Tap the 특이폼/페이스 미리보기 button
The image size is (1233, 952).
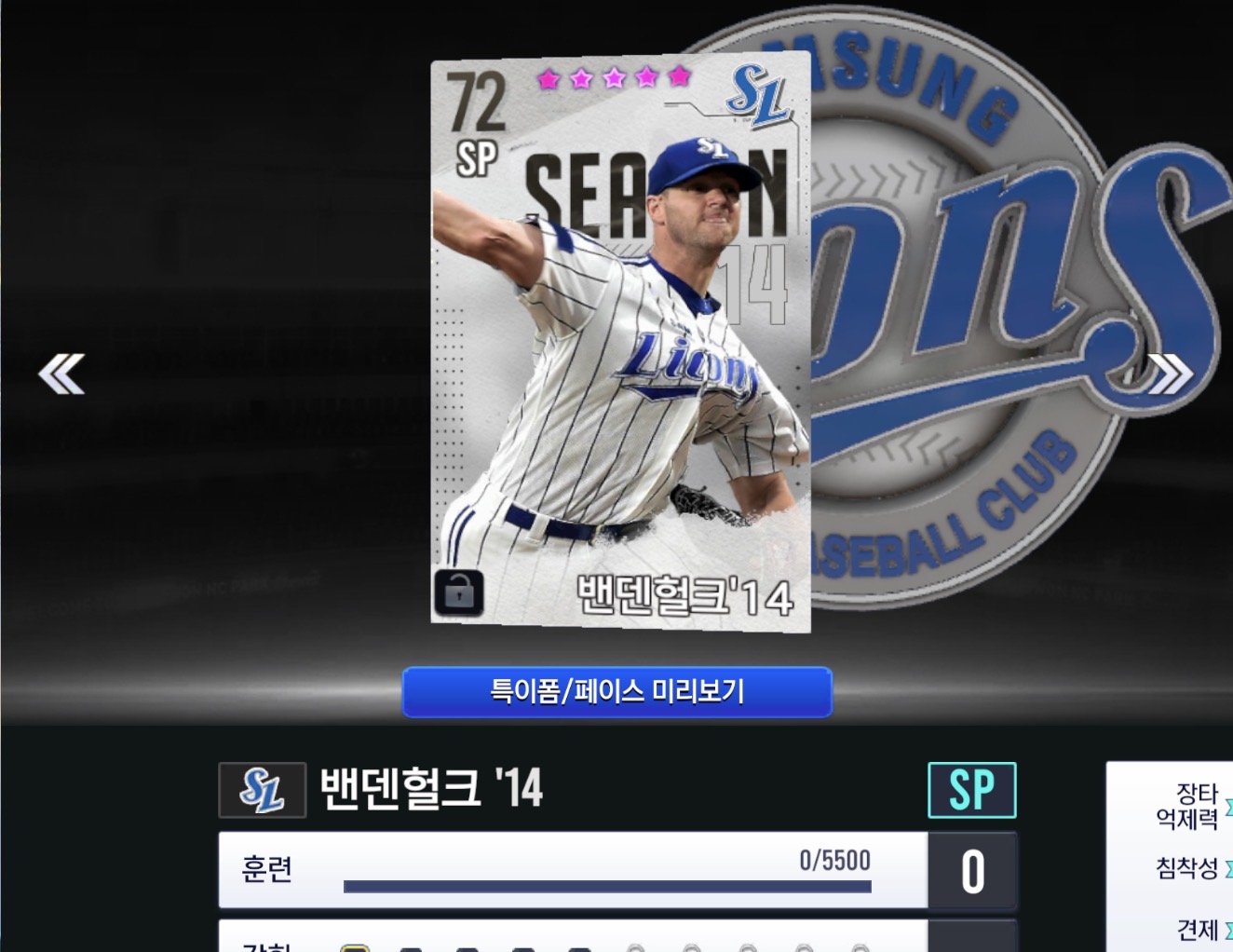click(x=616, y=692)
